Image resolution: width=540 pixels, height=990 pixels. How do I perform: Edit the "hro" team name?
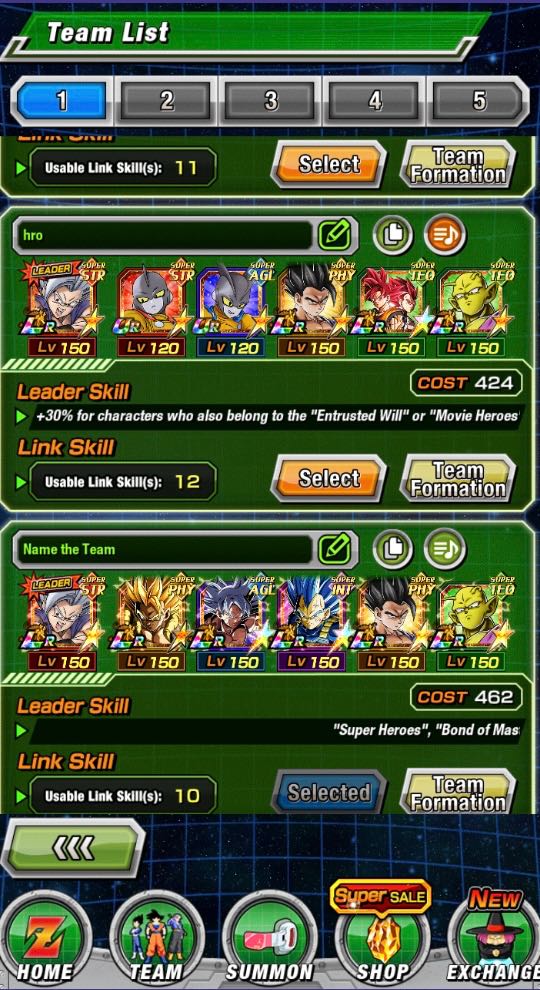tap(335, 235)
